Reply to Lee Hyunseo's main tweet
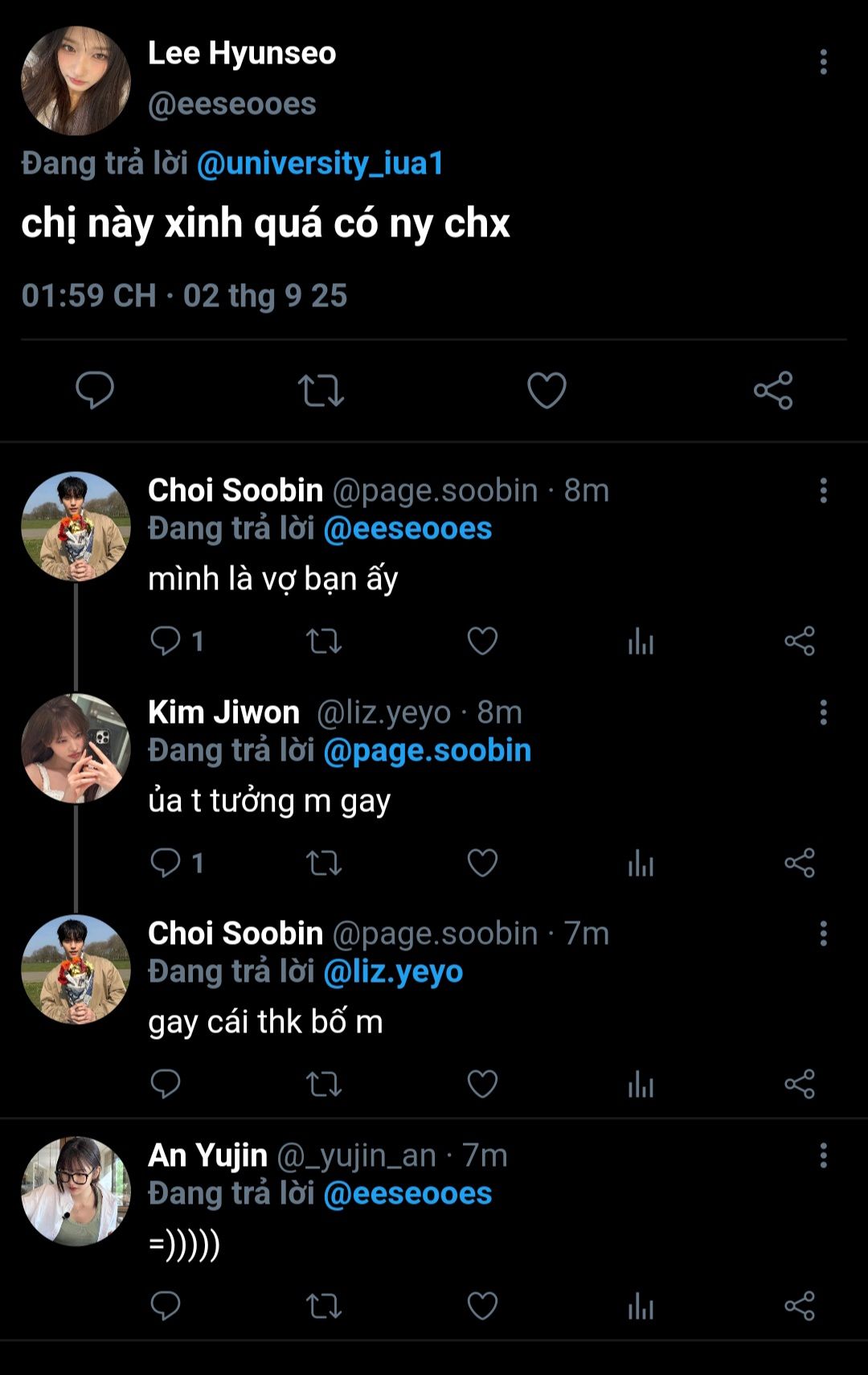The width and height of the screenshot is (868, 1375). coord(95,391)
